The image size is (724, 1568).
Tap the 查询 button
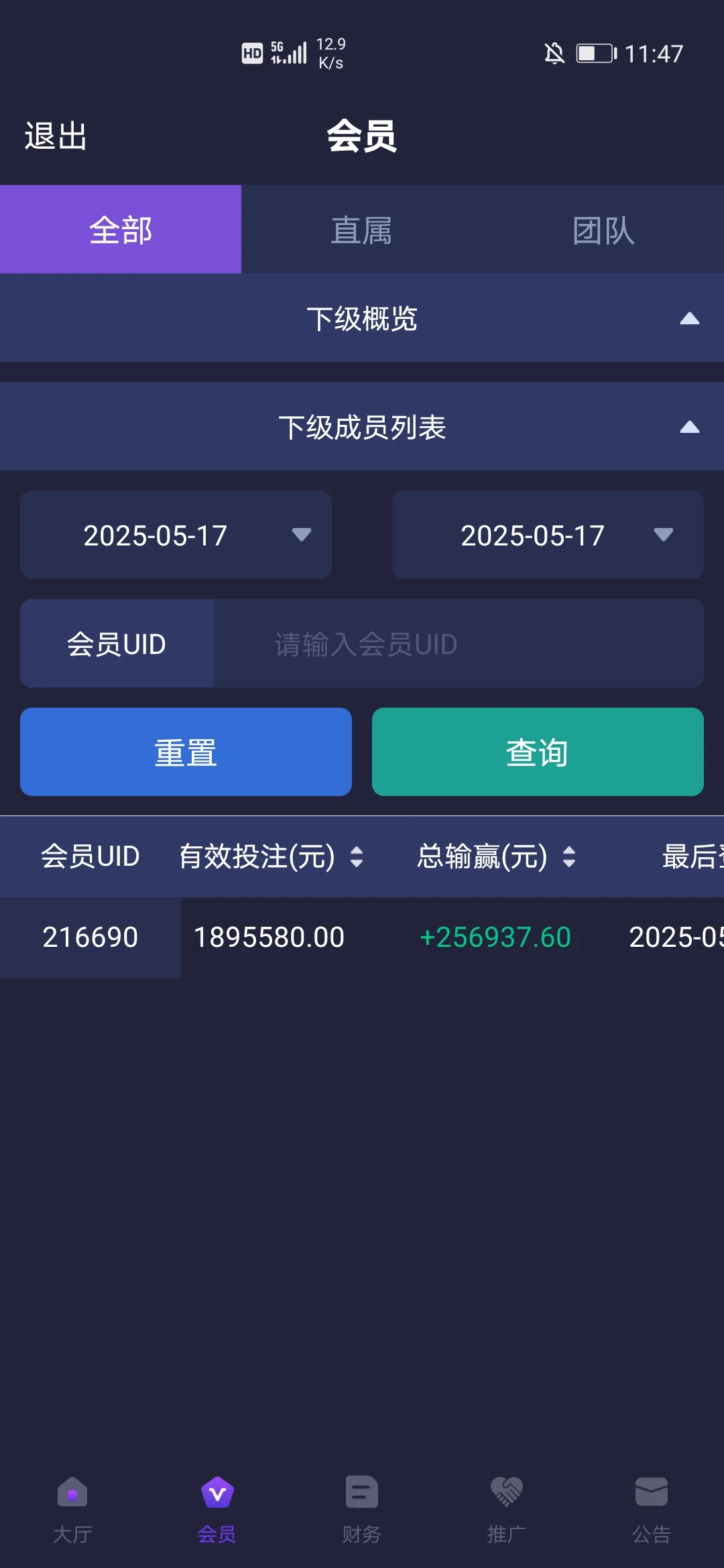tap(538, 752)
